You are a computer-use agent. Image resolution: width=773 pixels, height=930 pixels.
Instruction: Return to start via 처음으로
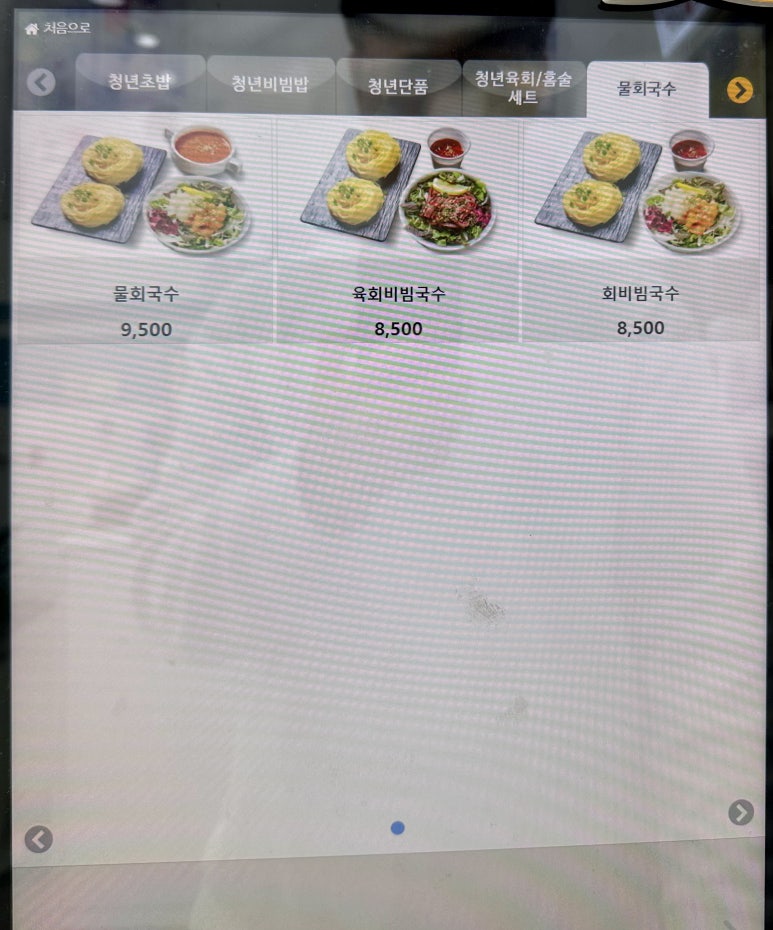pyautogui.click(x=57, y=28)
